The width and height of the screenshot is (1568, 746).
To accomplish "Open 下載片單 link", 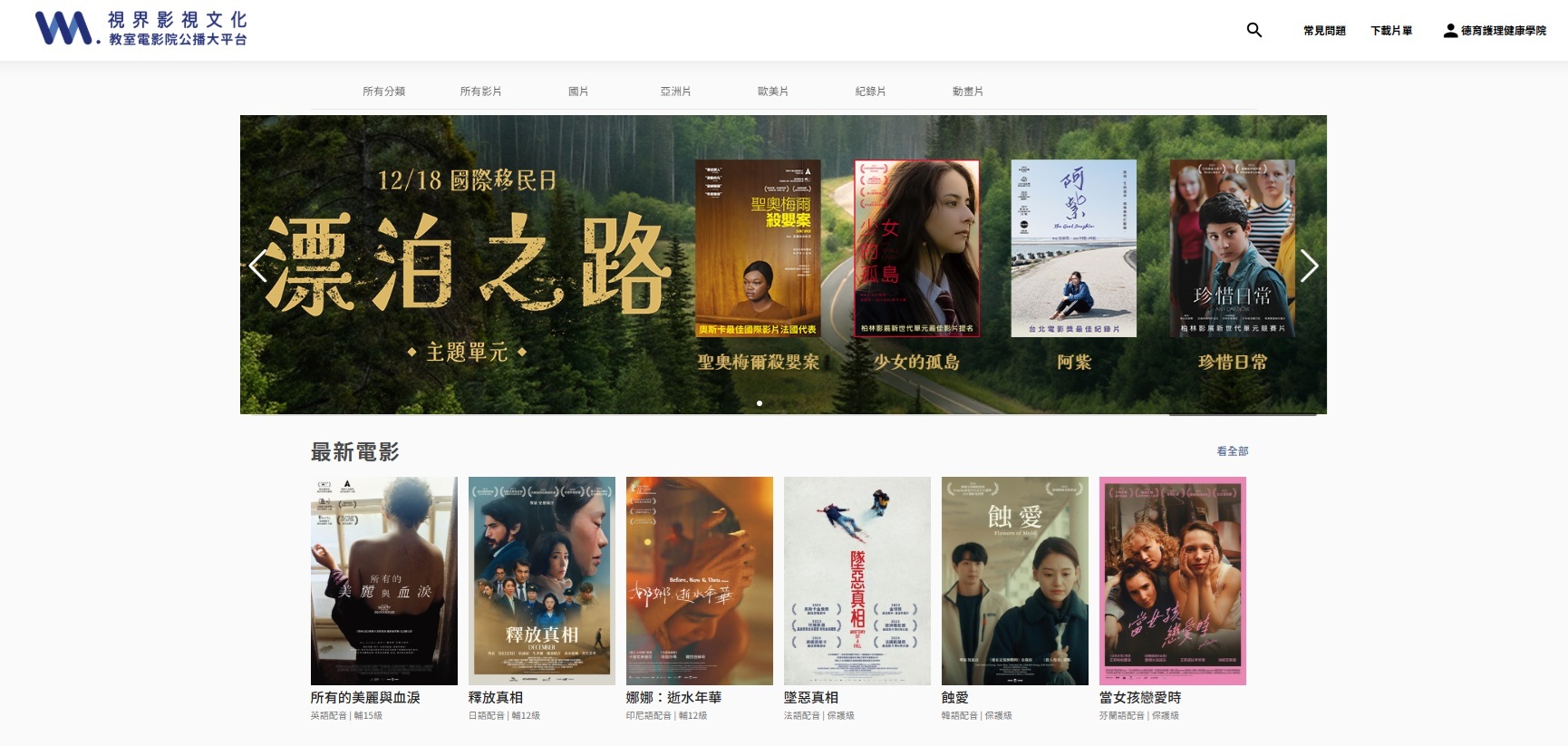I will [1391, 31].
